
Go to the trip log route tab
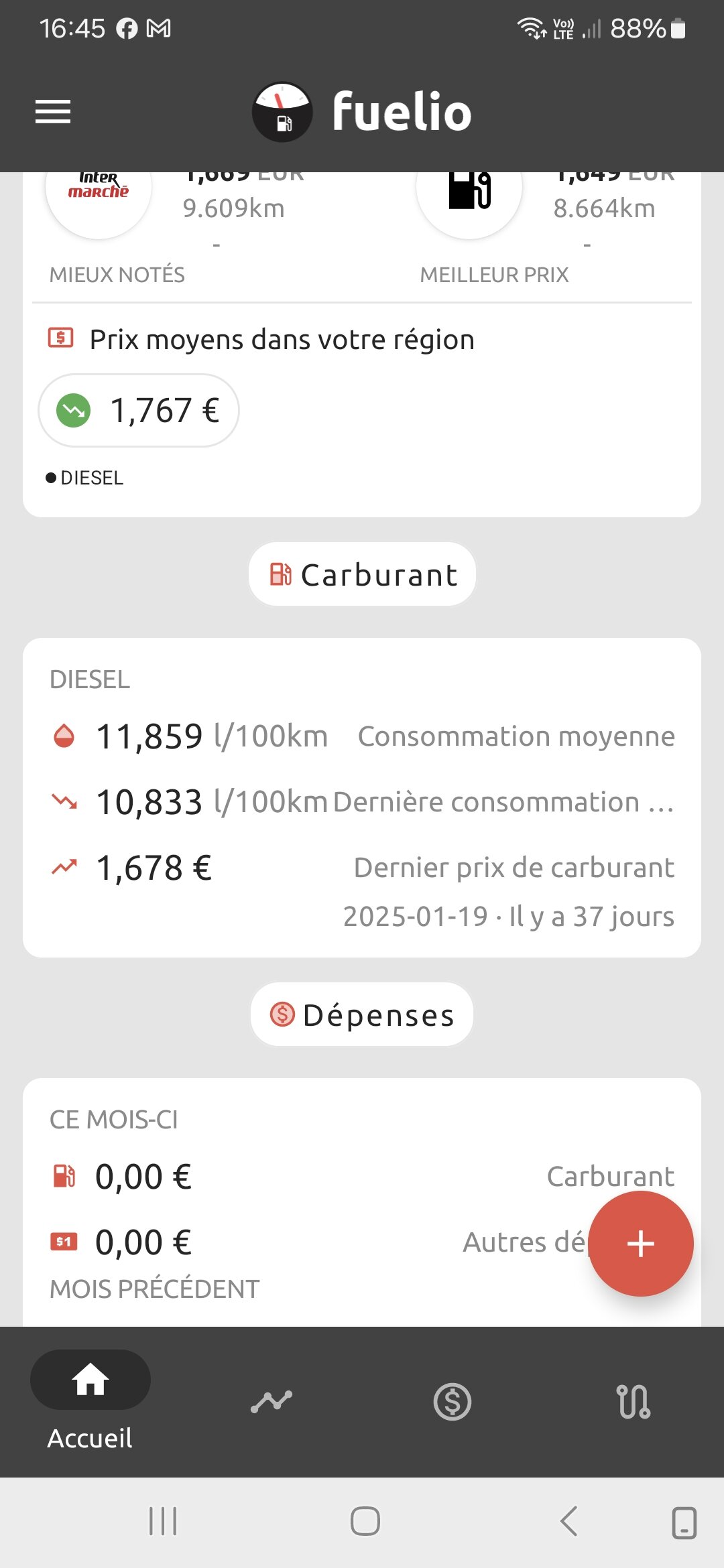tap(633, 1402)
